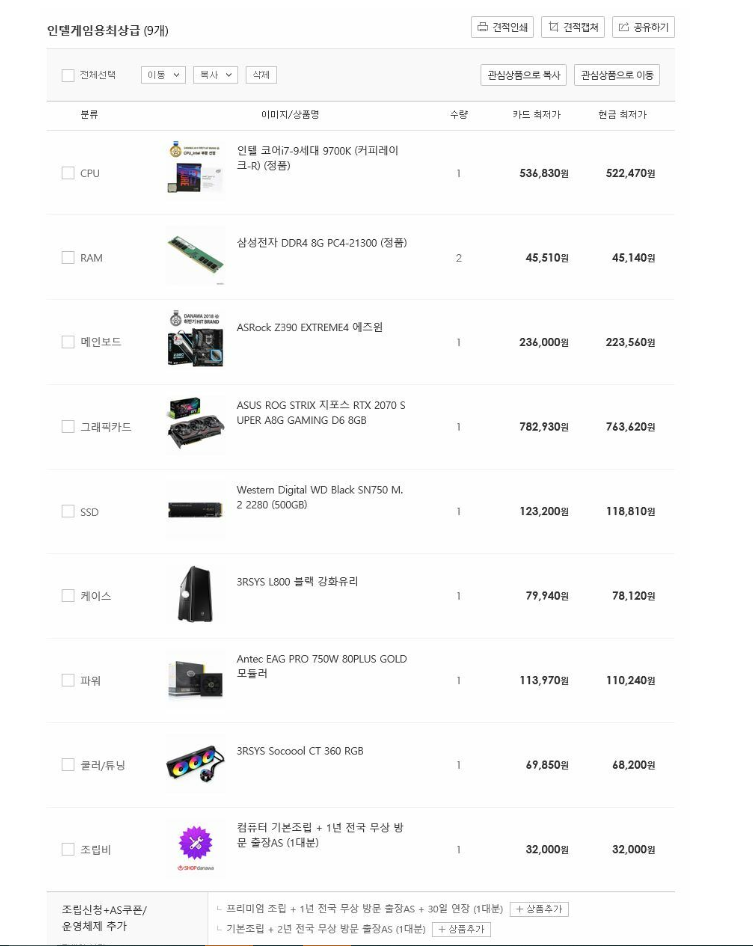Add 기본조립 2년 AS option with 상품추가
The image size is (753, 946).
pyautogui.click(x=461, y=929)
